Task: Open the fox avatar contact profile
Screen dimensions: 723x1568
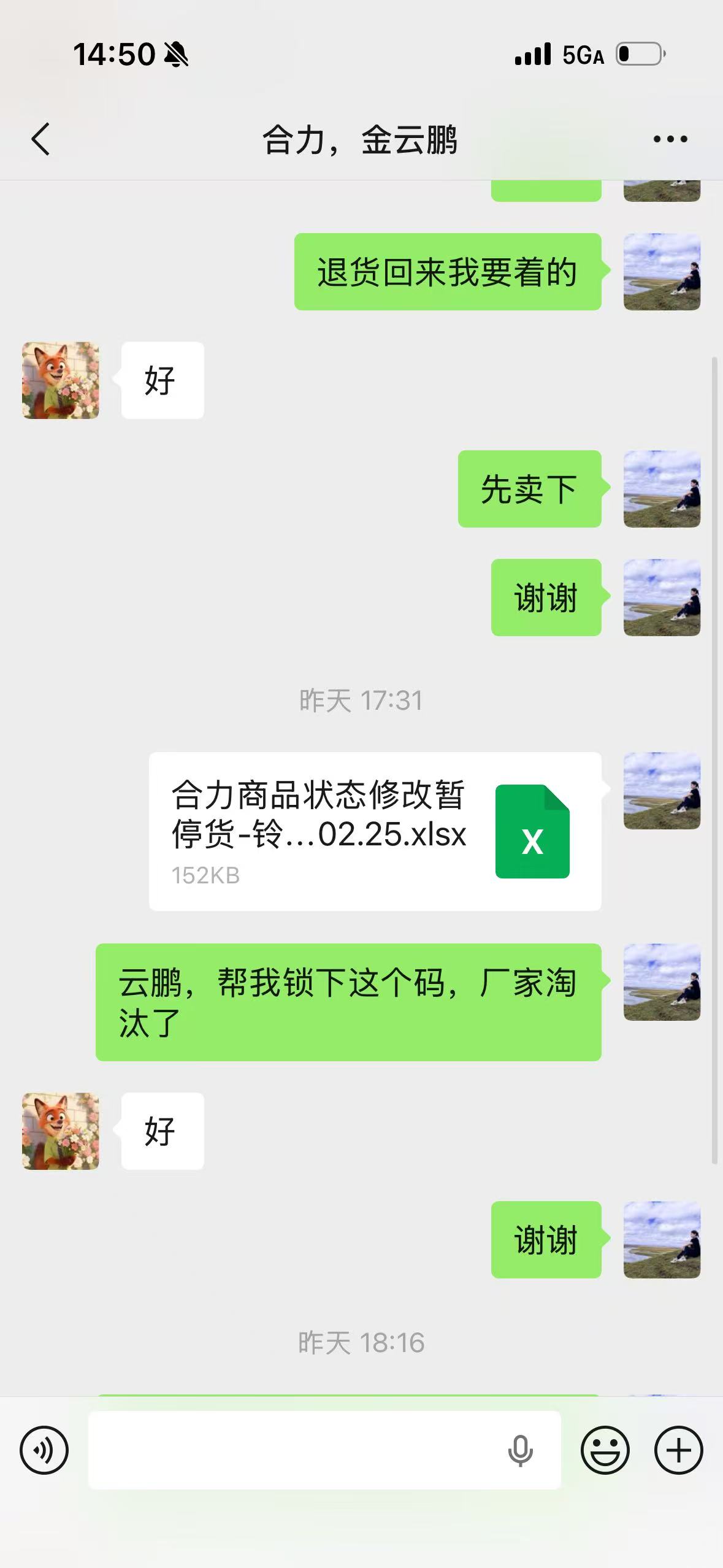Action: (x=61, y=380)
